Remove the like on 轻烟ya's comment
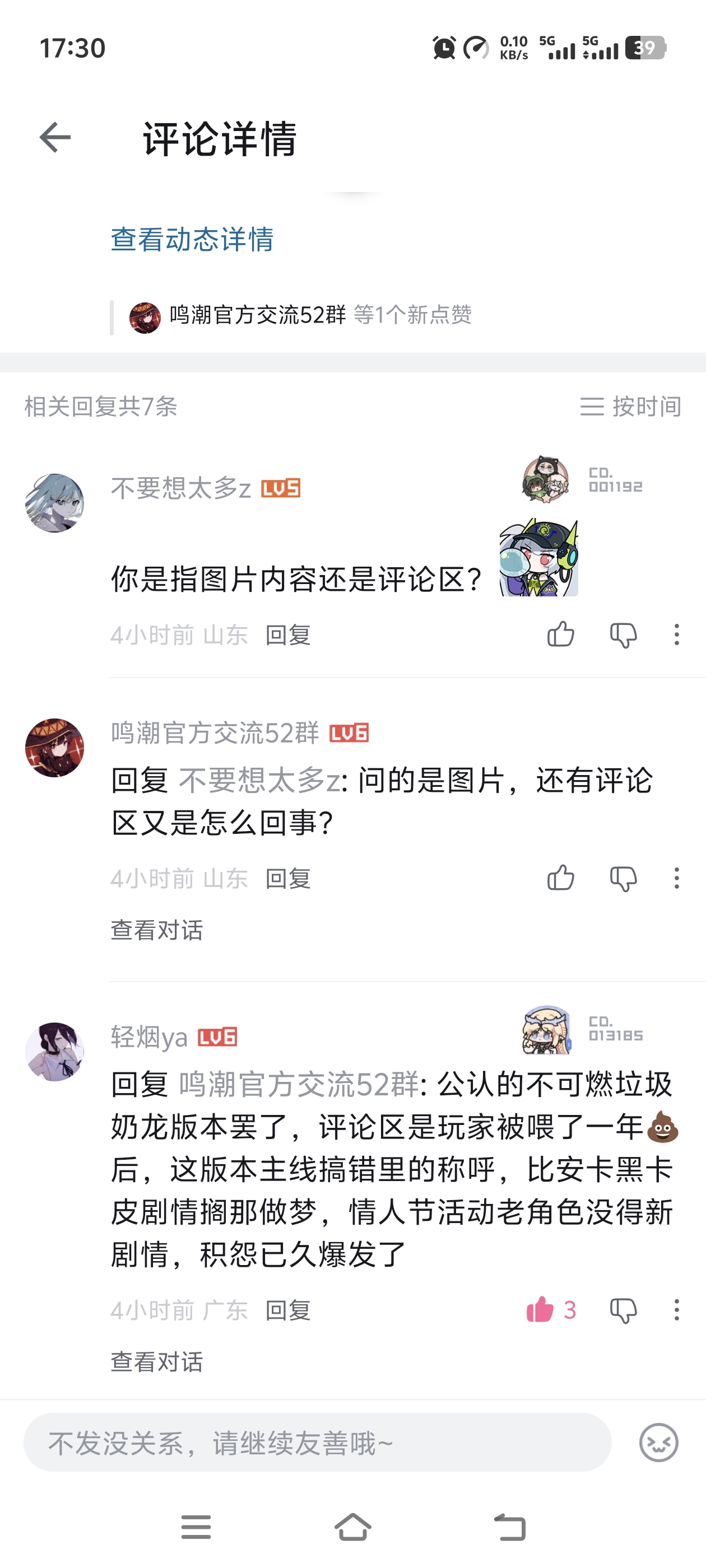Image resolution: width=706 pixels, height=1568 pixels. point(540,1310)
